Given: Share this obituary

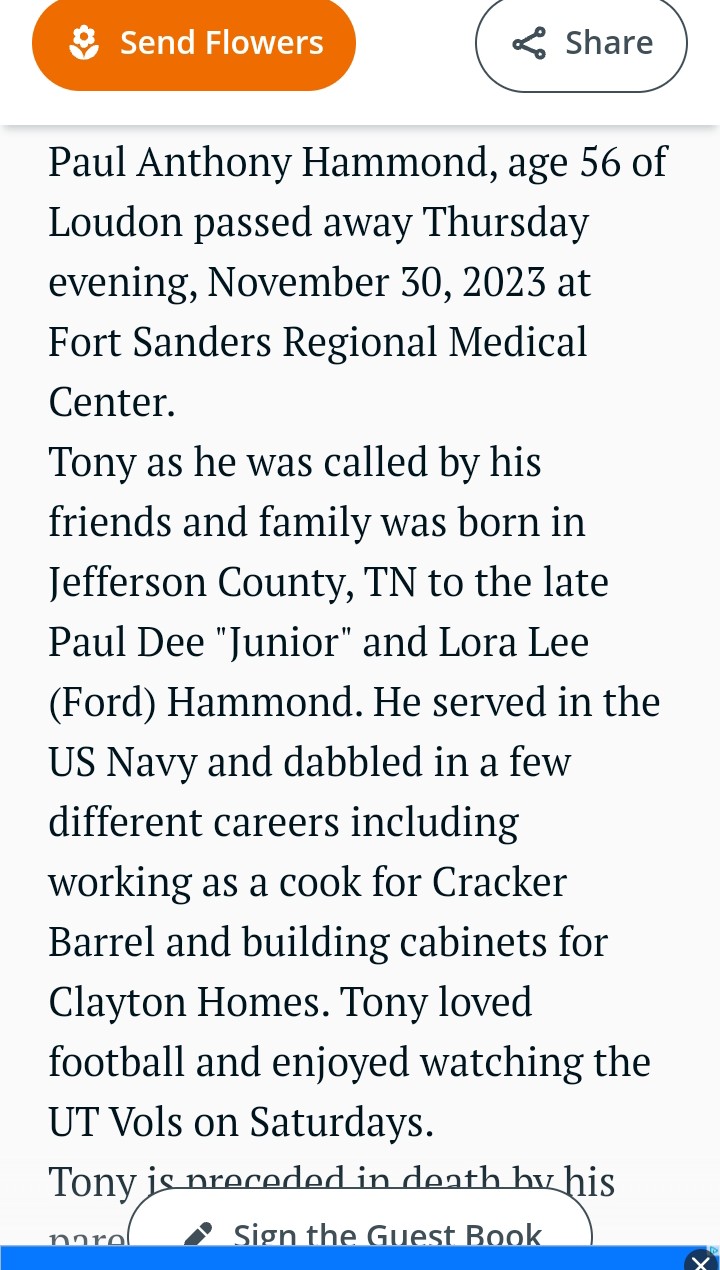Looking at the screenshot, I should pyautogui.click(x=581, y=43).
